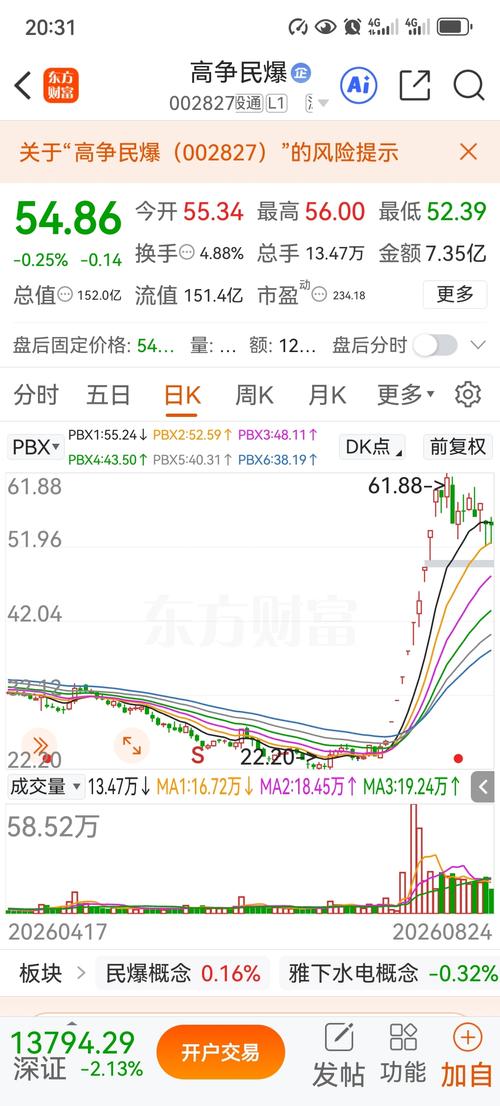Open the 成交量 indicator dropdown

(x=46, y=786)
